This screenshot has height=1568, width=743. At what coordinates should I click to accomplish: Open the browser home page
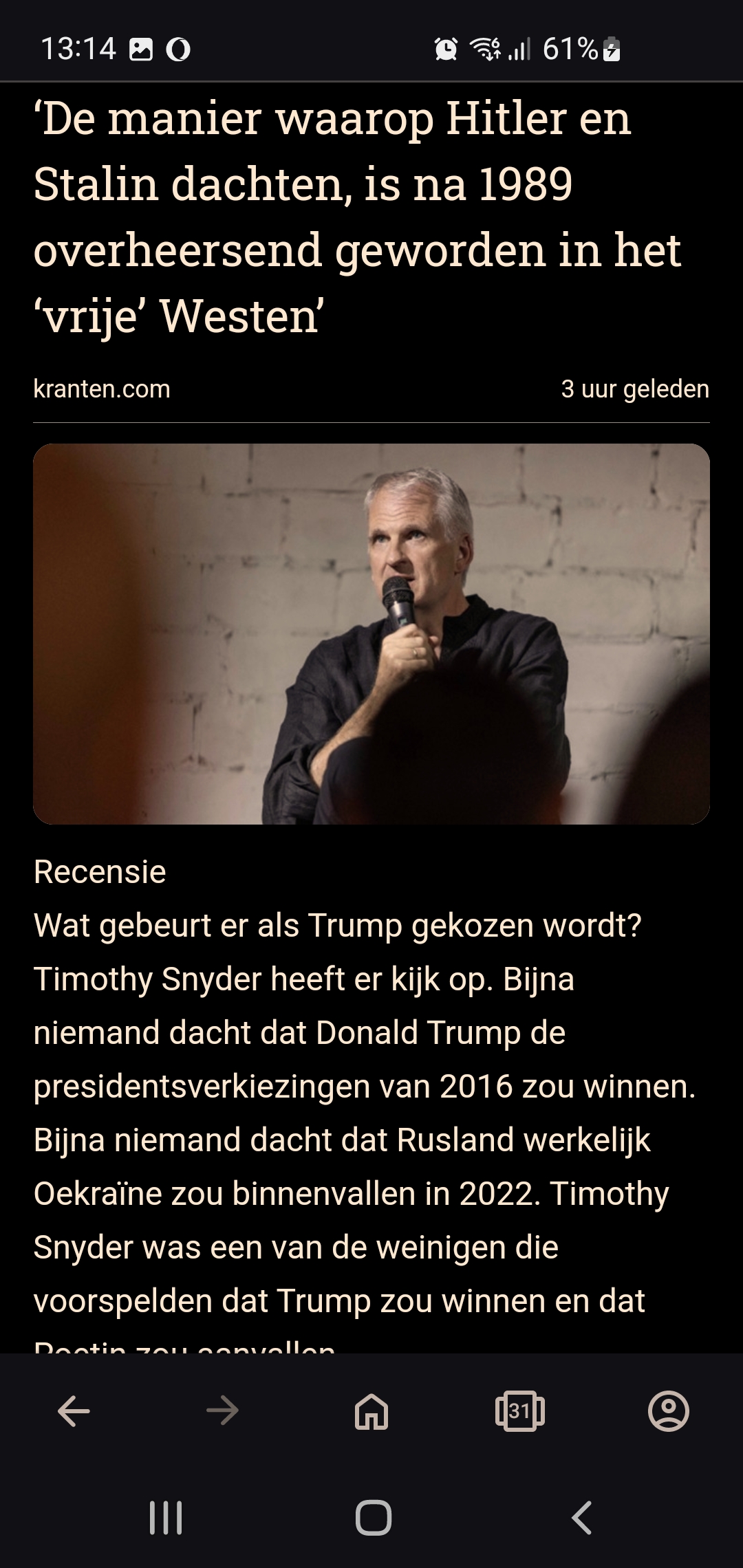(x=371, y=1412)
